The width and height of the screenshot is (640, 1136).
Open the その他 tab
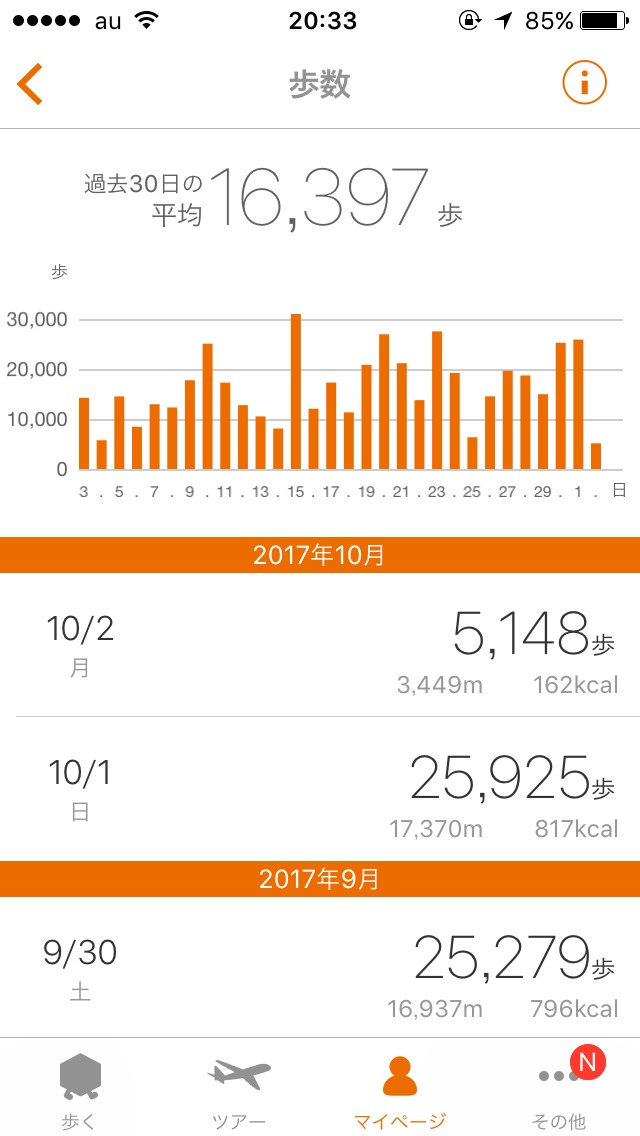[560, 1090]
